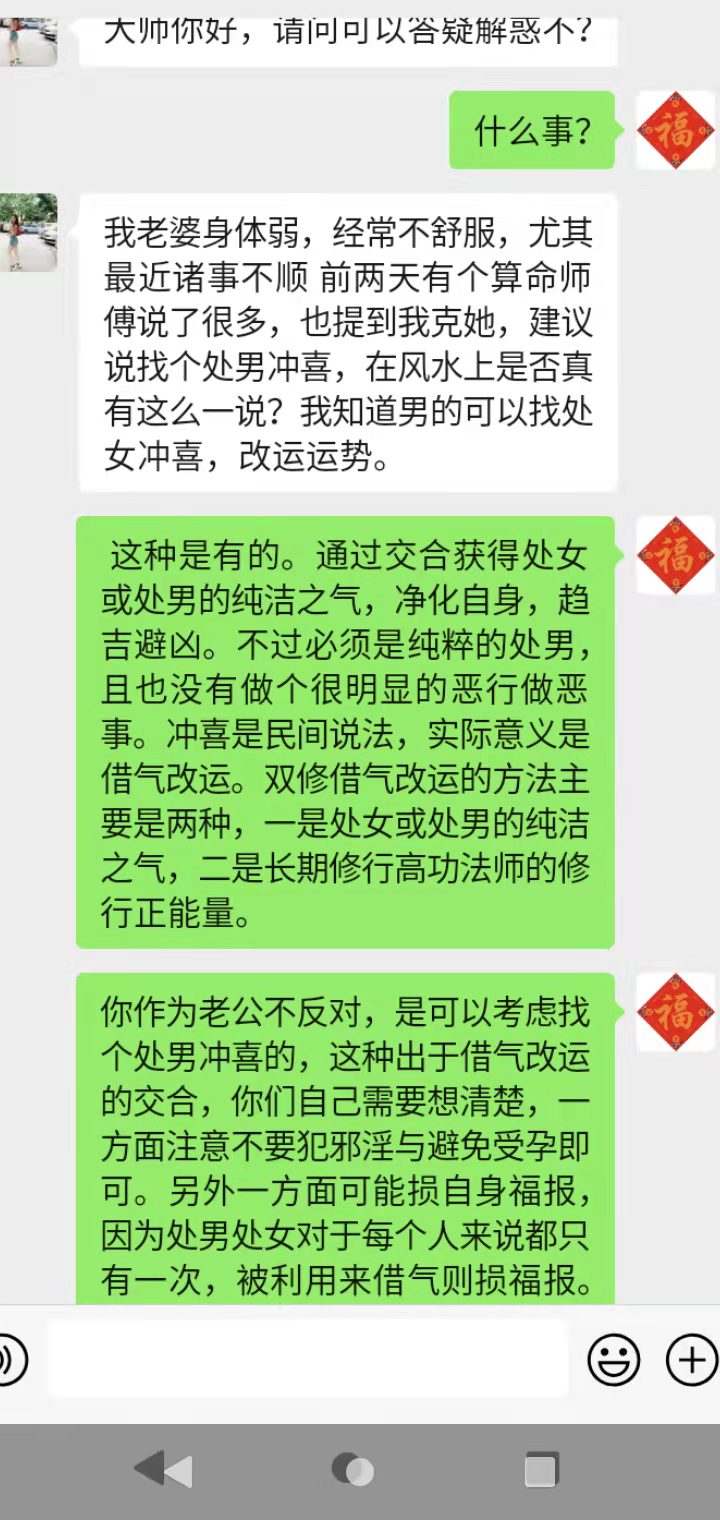Open the emoji picker
Screen dimensions: 720x1520
point(613,1360)
